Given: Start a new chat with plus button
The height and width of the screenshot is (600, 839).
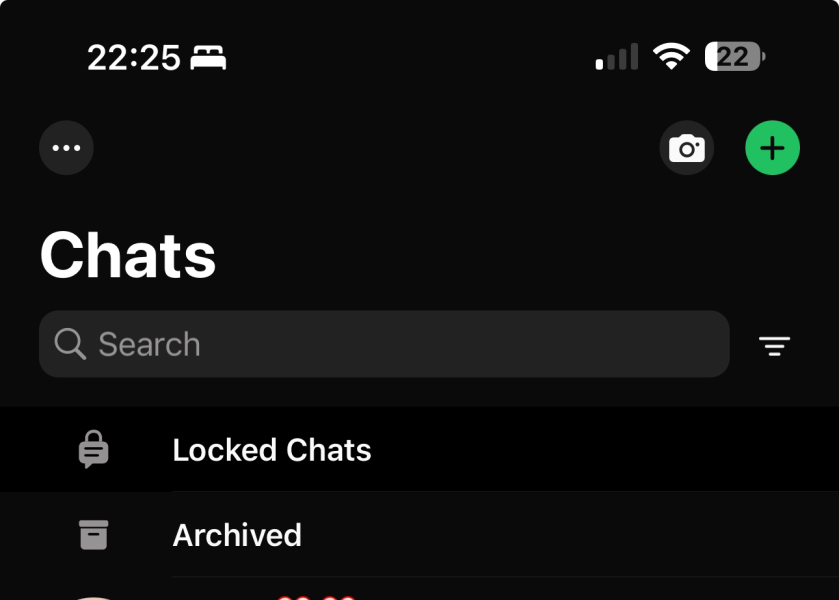Looking at the screenshot, I should (x=772, y=148).
